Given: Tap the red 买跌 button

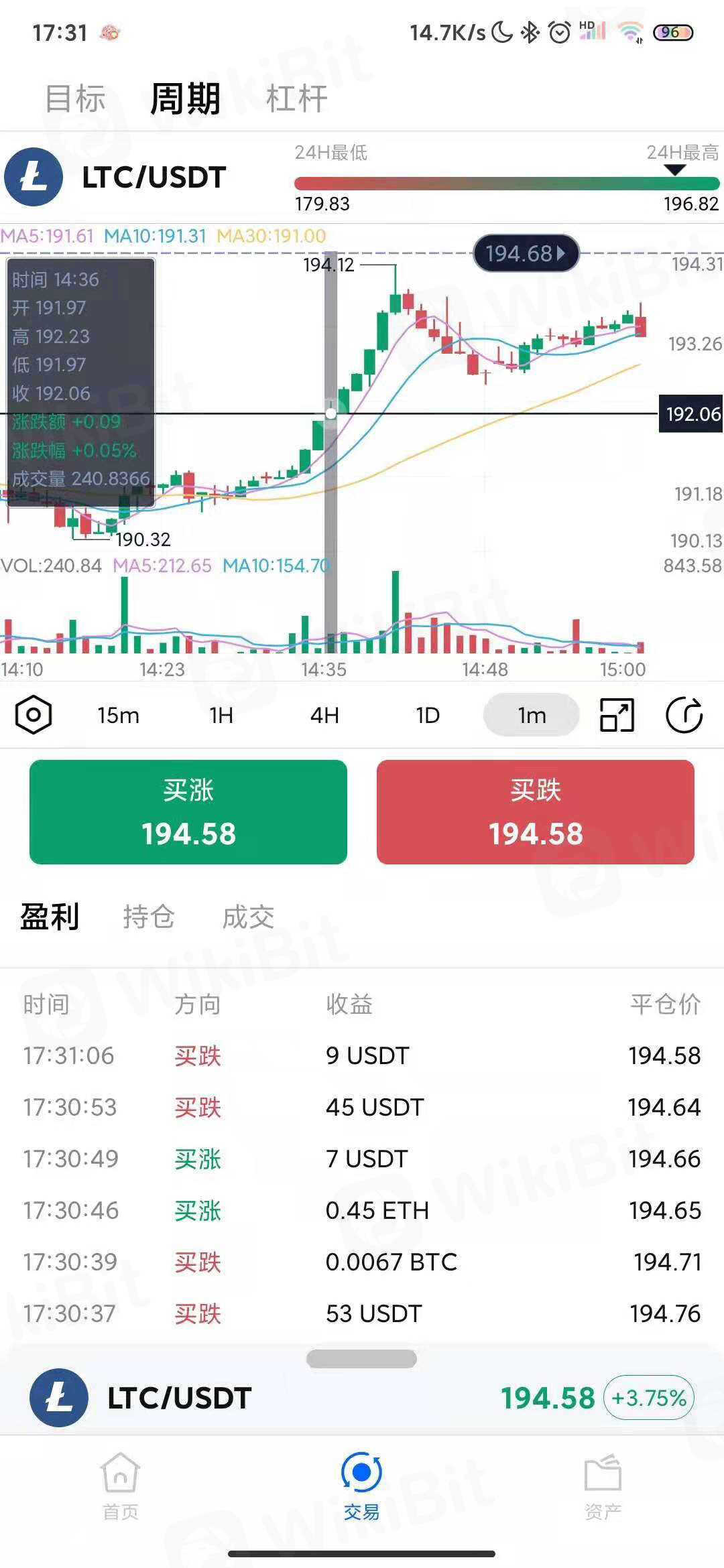Looking at the screenshot, I should tap(535, 811).
